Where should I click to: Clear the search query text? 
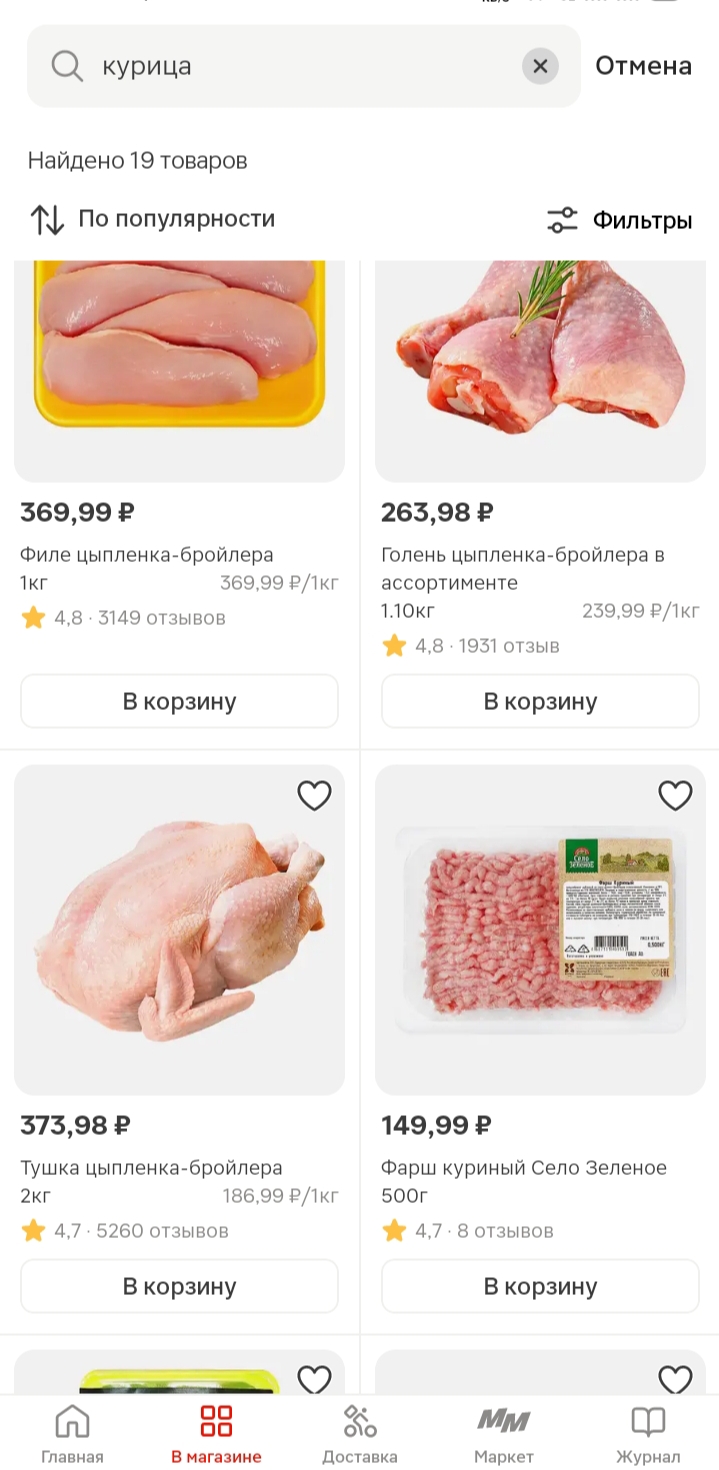(x=540, y=66)
